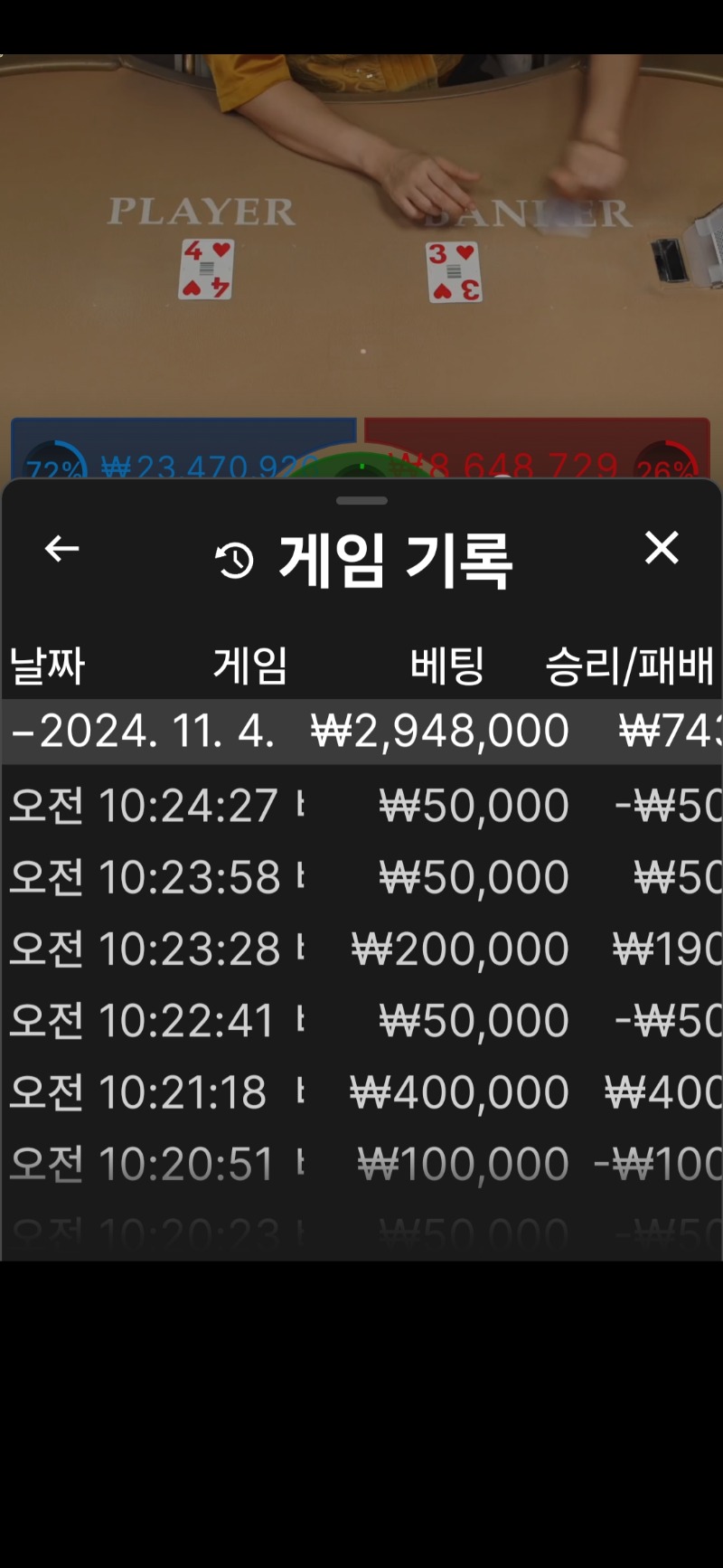This screenshot has height=1568, width=723.
Task: Open the 오전 10:23:58 game record
Action: click(x=361, y=877)
